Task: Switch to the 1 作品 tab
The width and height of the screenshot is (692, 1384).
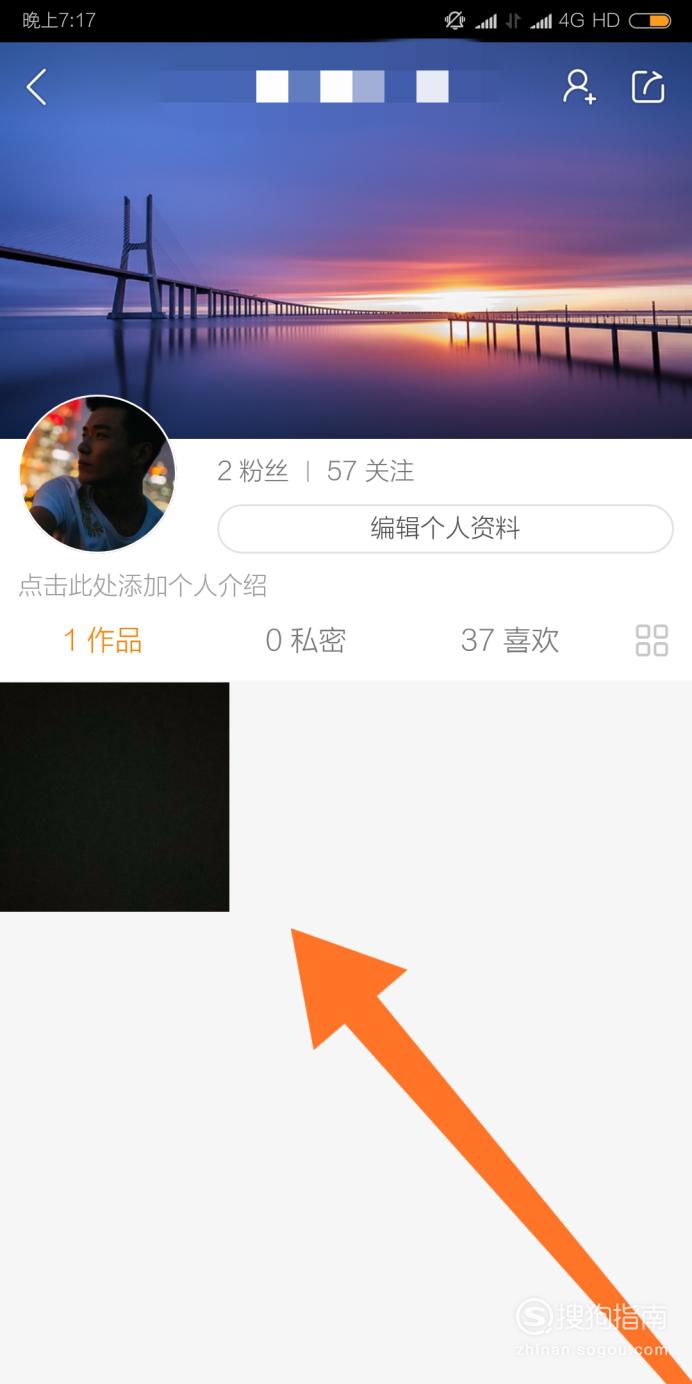Action: click(x=103, y=640)
